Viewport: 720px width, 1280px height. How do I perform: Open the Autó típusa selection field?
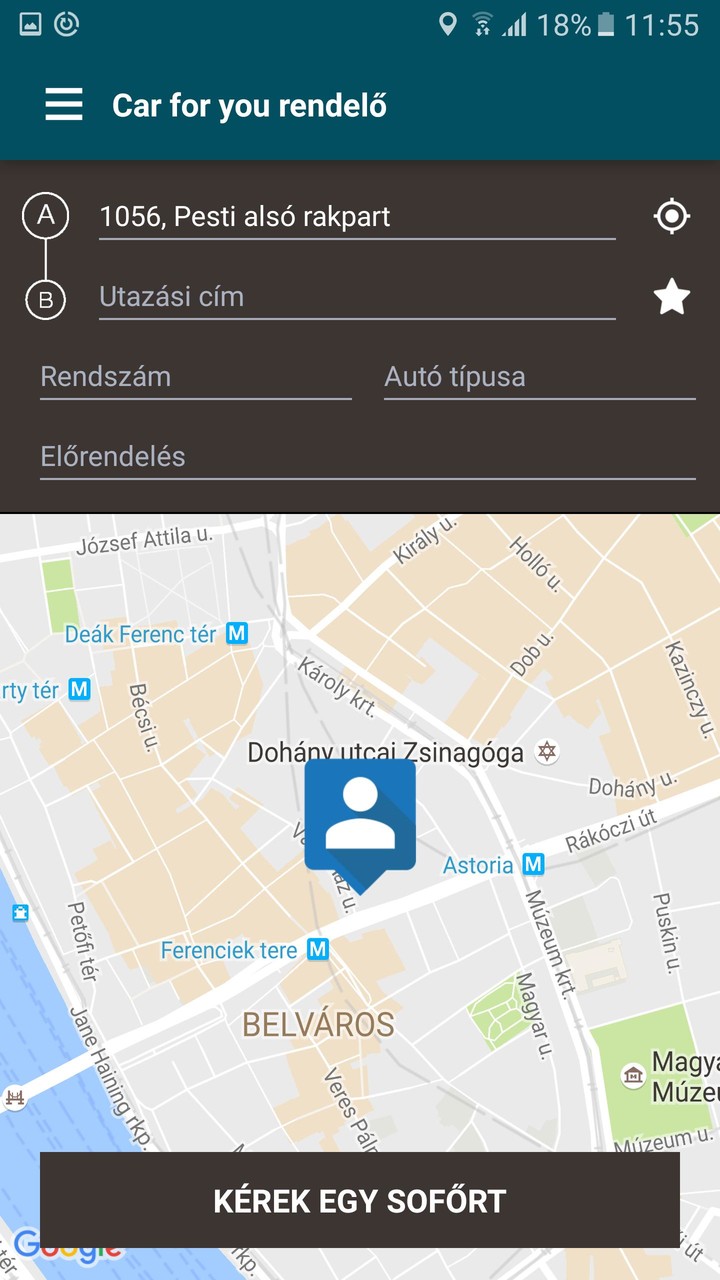(539, 377)
